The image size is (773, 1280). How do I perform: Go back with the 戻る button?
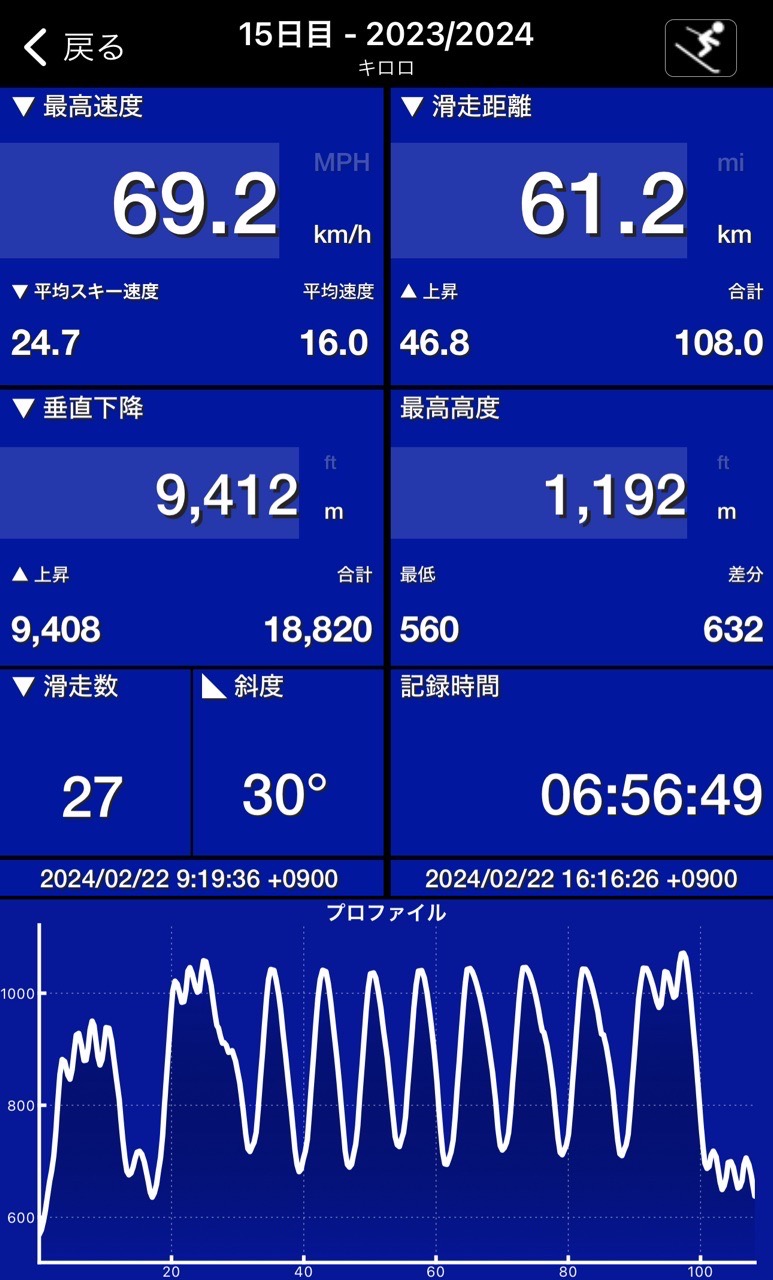coord(74,47)
